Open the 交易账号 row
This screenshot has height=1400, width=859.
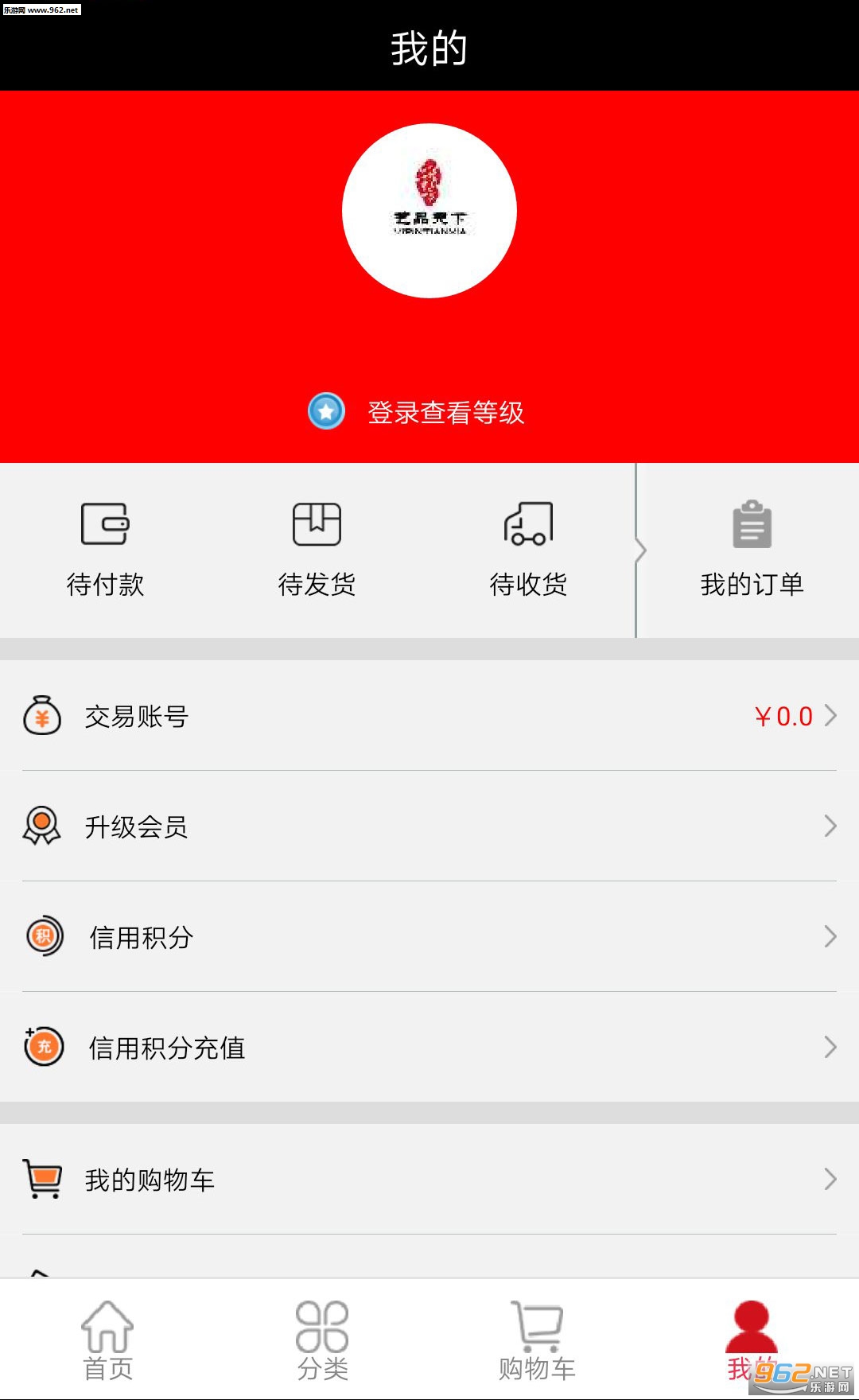coord(429,716)
